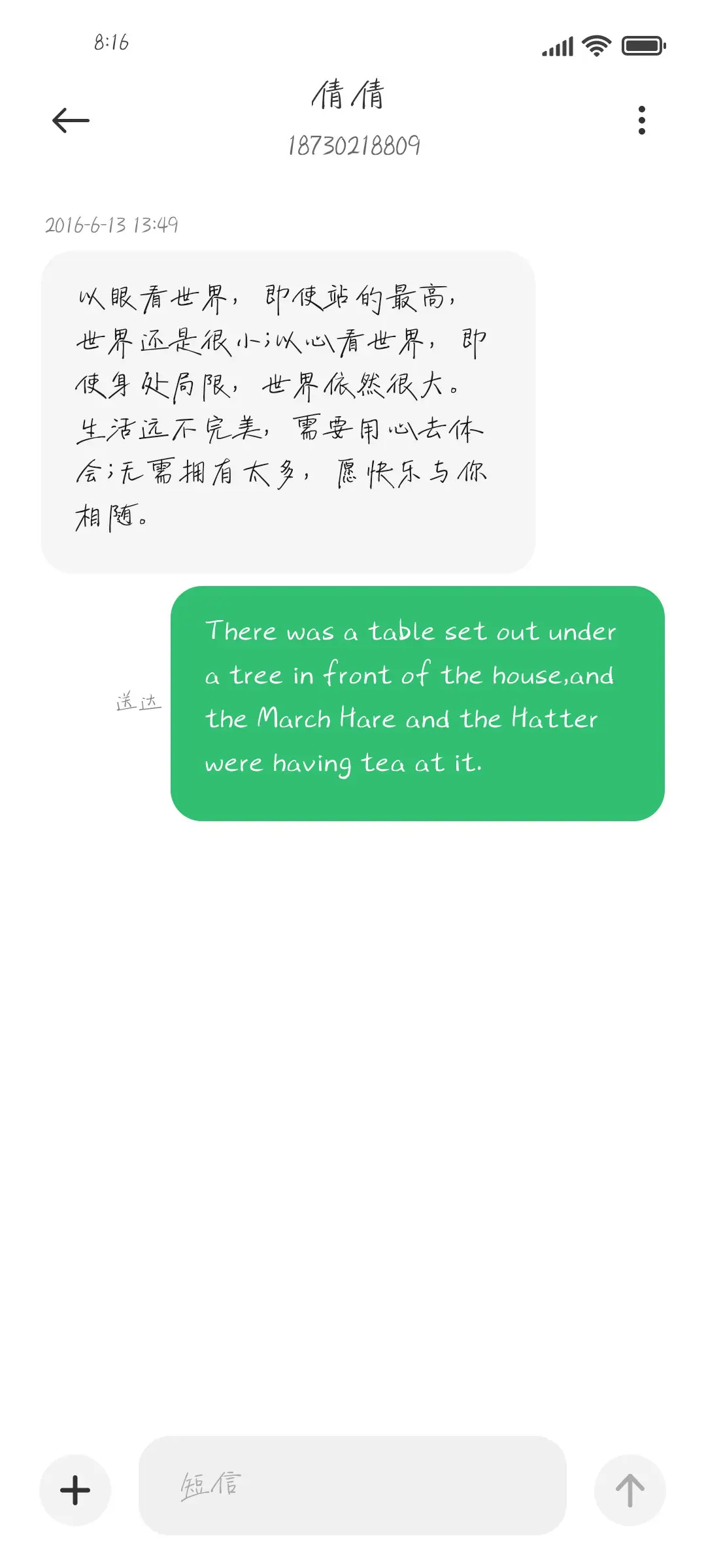
Task: Tap the back arrow to exit conversation
Action: pyautogui.click(x=70, y=120)
